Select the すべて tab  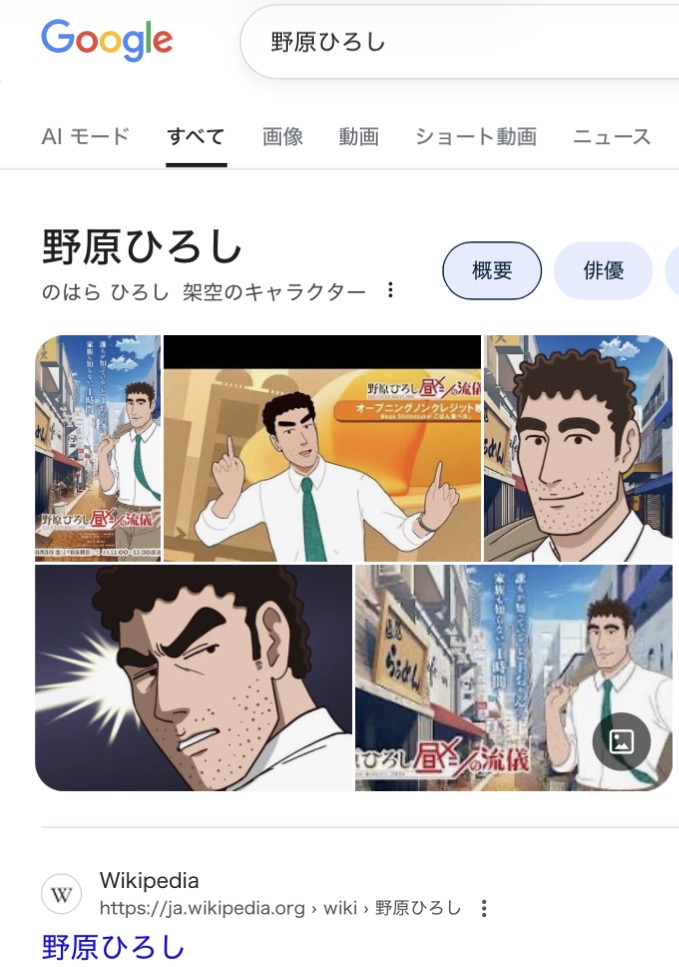coord(196,137)
